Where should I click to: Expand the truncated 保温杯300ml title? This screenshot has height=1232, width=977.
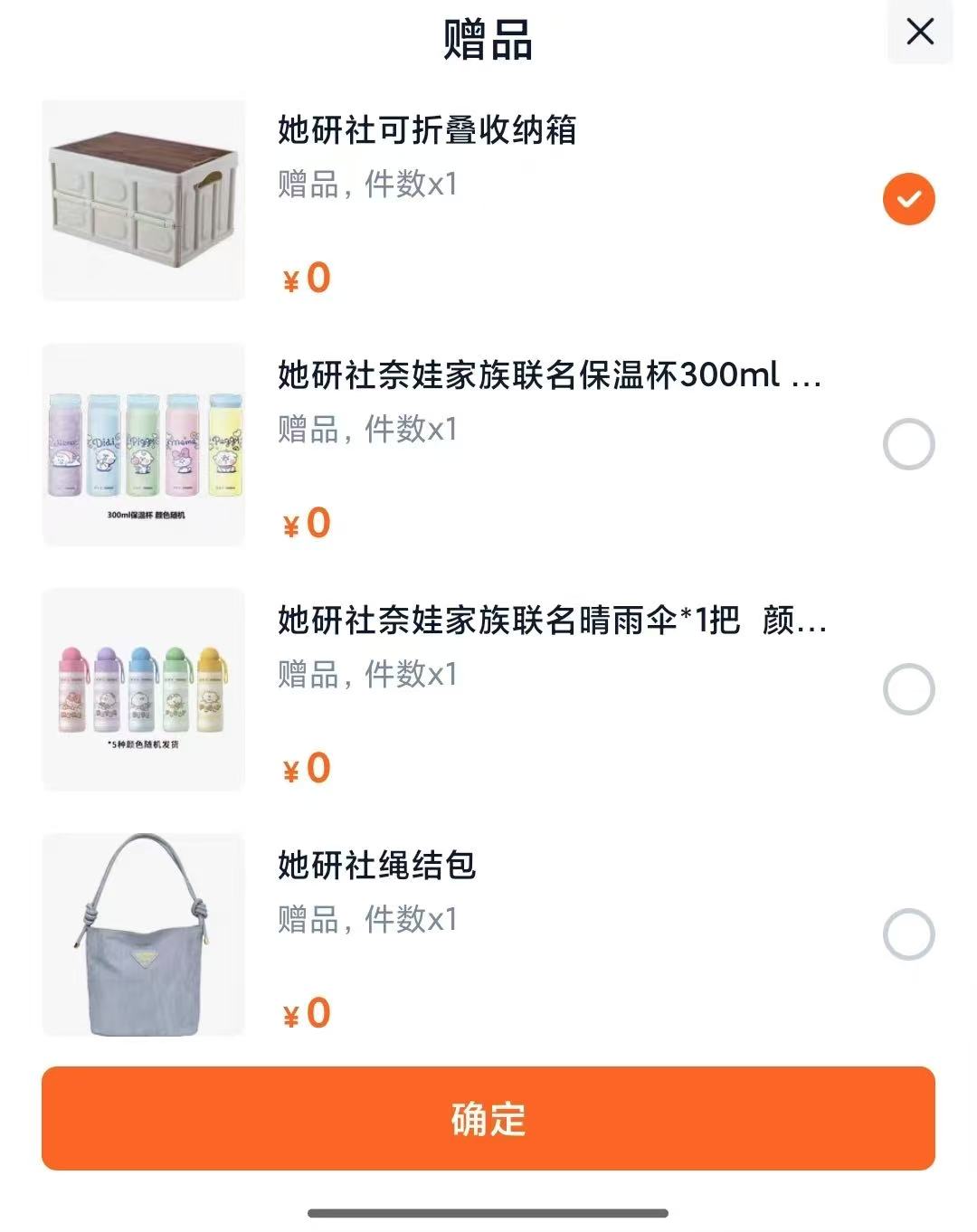coord(552,376)
